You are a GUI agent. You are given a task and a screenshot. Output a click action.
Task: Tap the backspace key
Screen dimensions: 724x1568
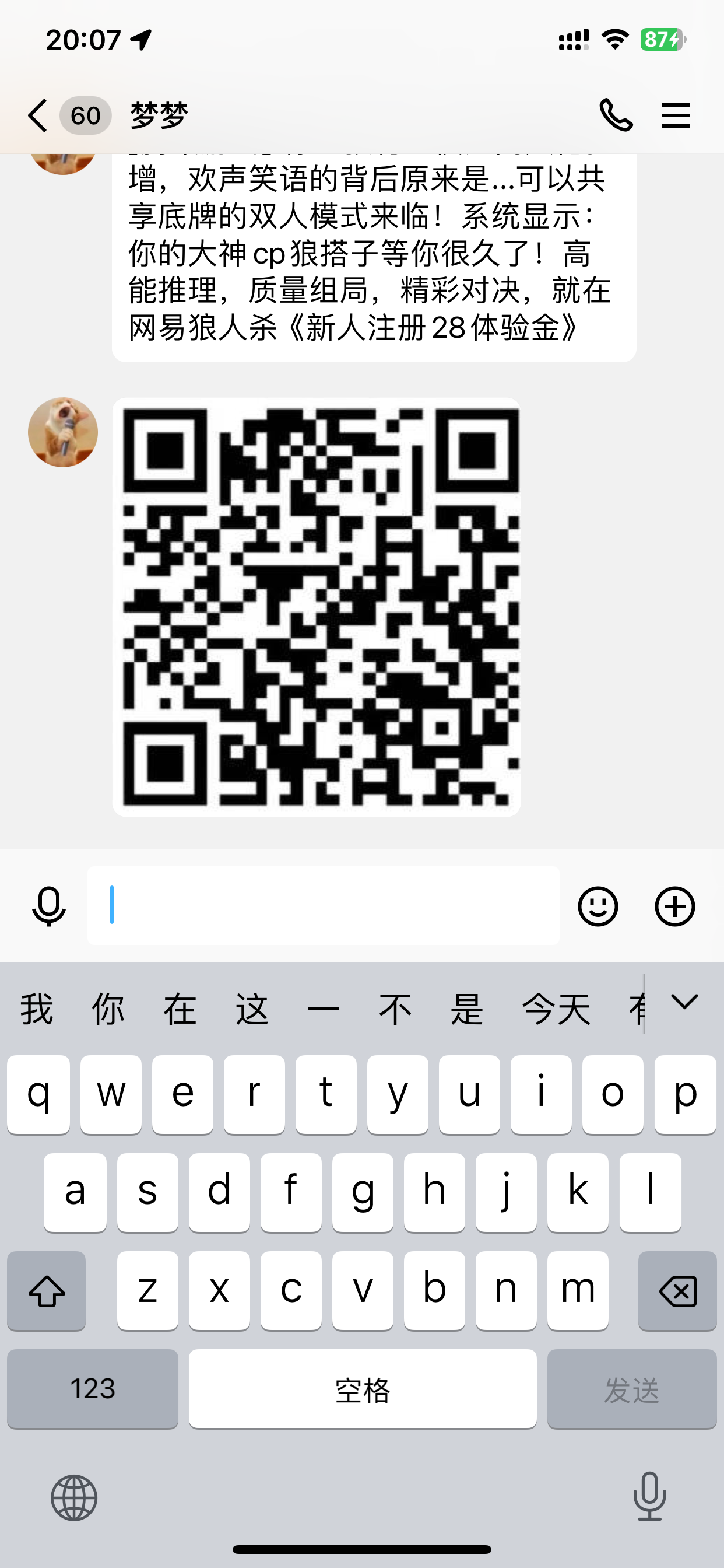[x=677, y=1290]
